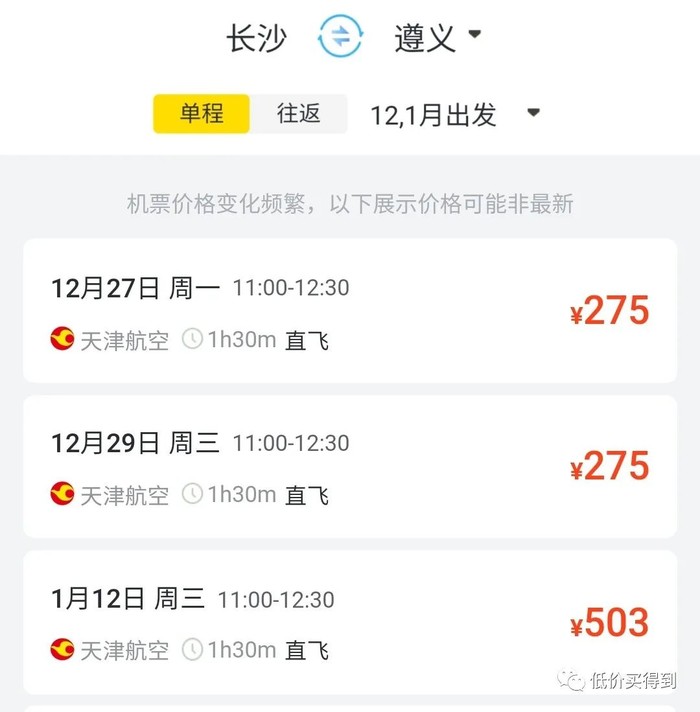Image resolution: width=700 pixels, height=712 pixels.
Task: Open the 12月27日 周一 flight card
Action: point(350,311)
